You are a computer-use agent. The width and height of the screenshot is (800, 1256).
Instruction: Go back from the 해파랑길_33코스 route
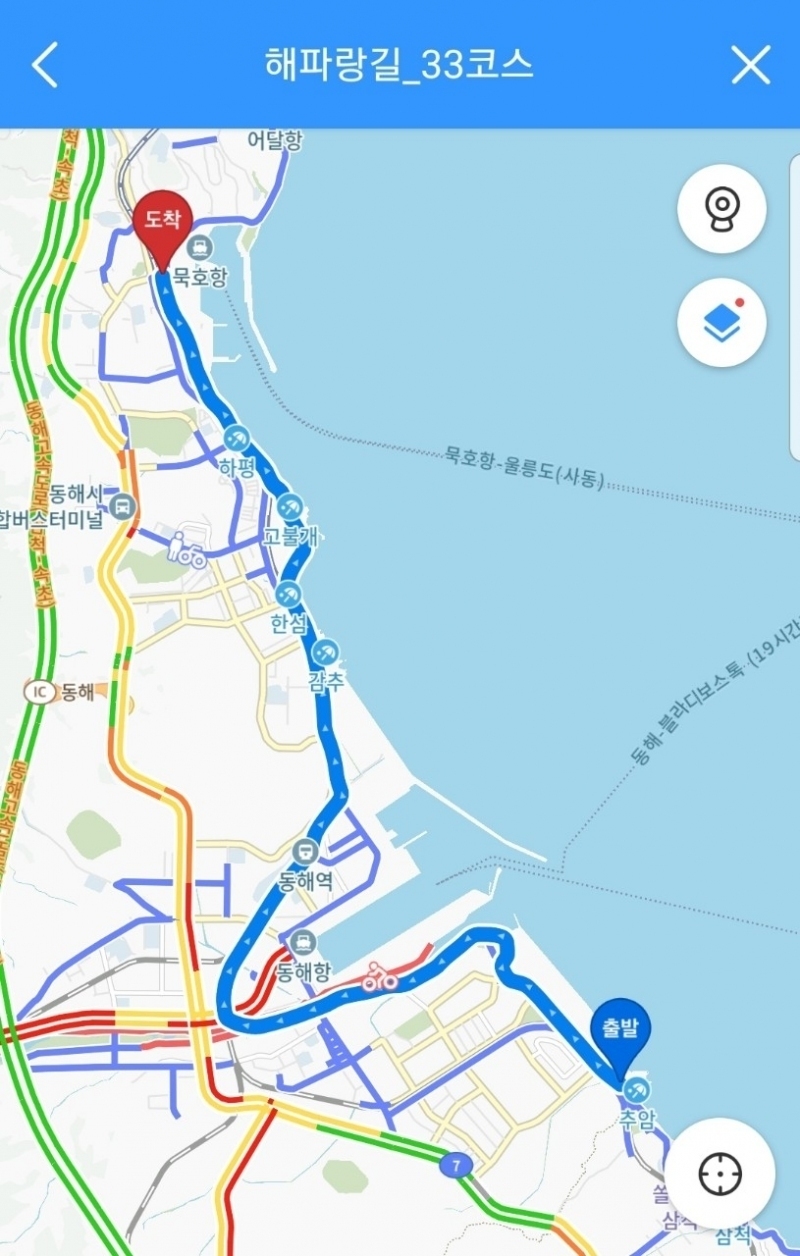click(45, 65)
